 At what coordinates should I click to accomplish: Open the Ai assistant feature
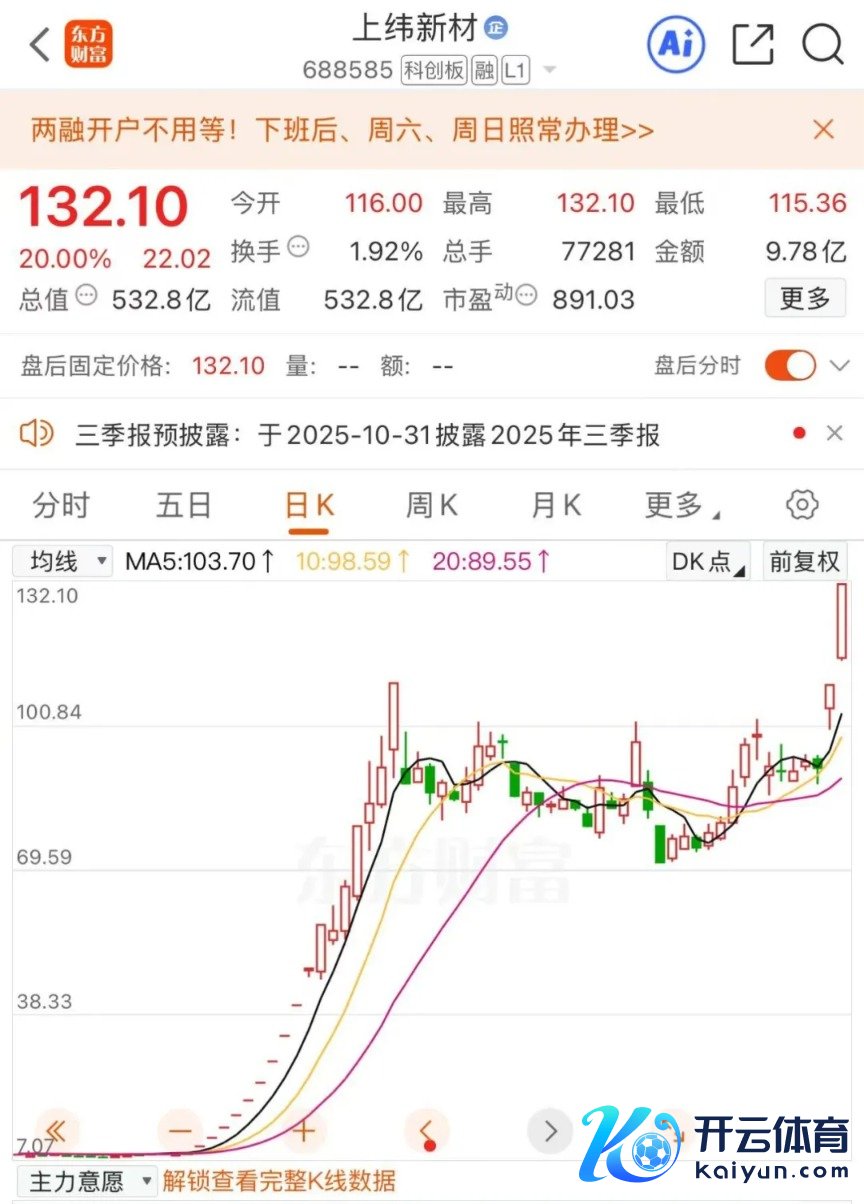pos(675,44)
